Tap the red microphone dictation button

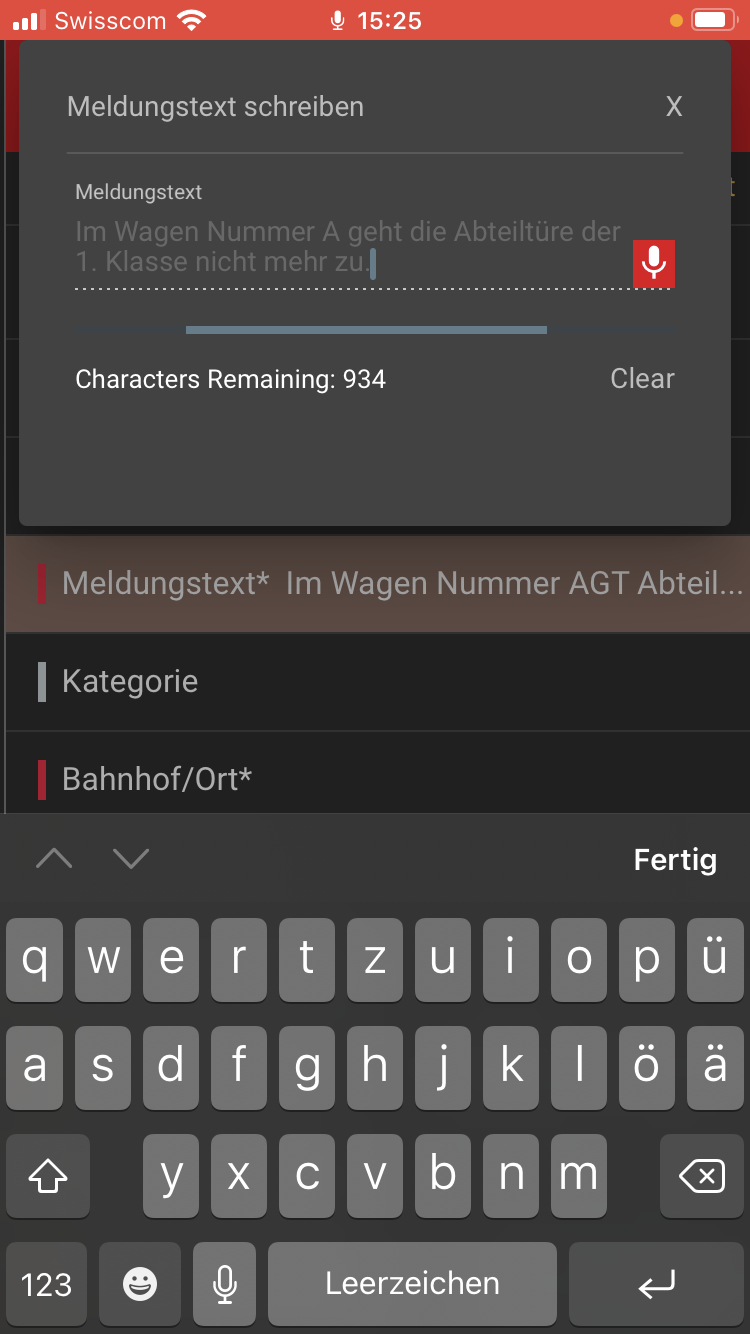coord(654,263)
